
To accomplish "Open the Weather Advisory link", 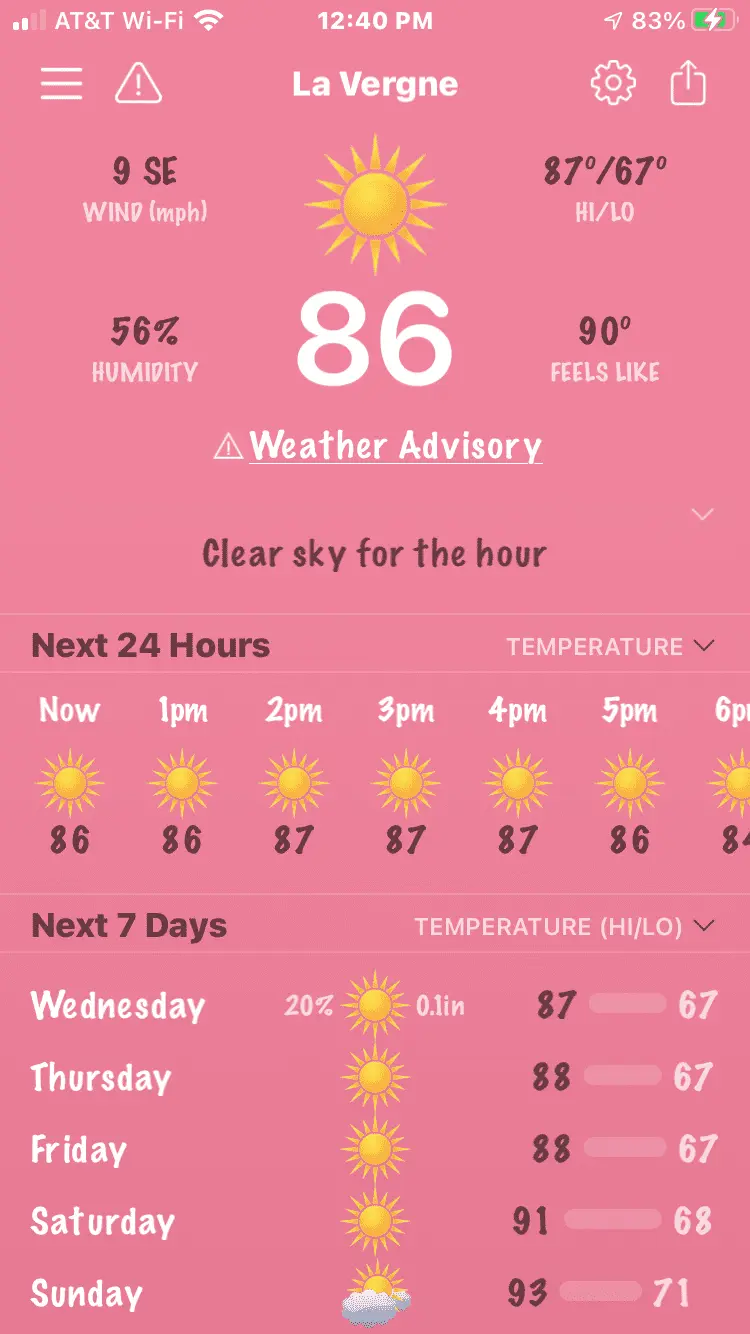I will 379,446.
